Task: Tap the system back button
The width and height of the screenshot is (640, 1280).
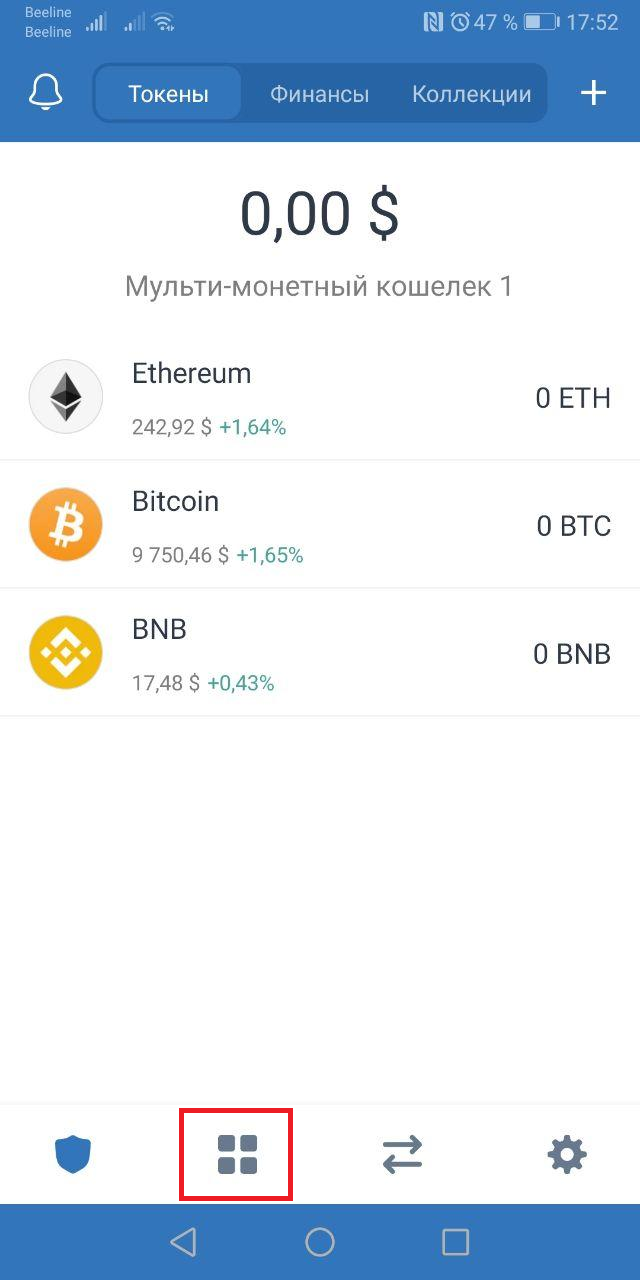Action: tap(183, 1242)
